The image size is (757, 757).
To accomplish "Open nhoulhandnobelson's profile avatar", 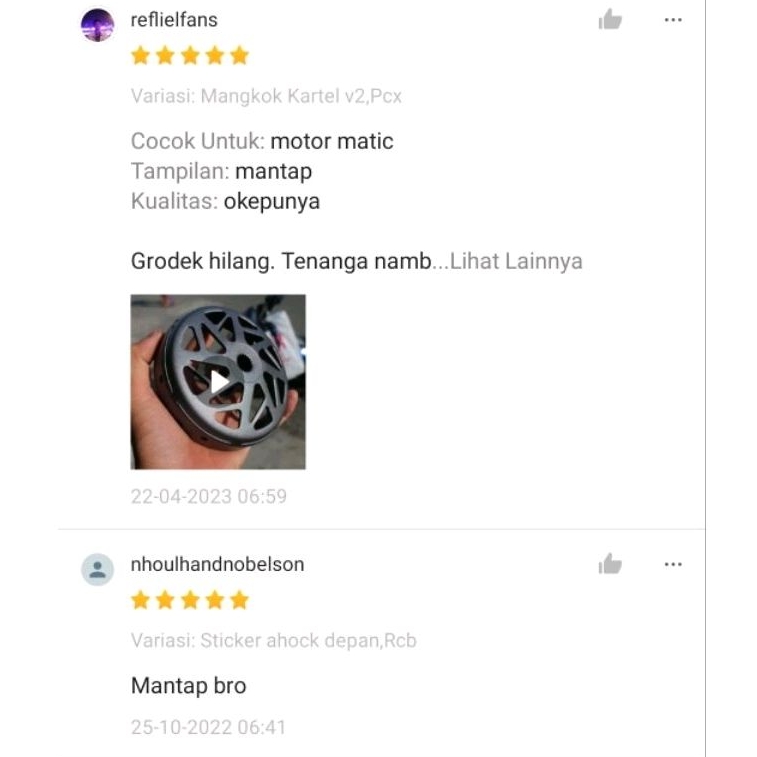I will pyautogui.click(x=97, y=570).
